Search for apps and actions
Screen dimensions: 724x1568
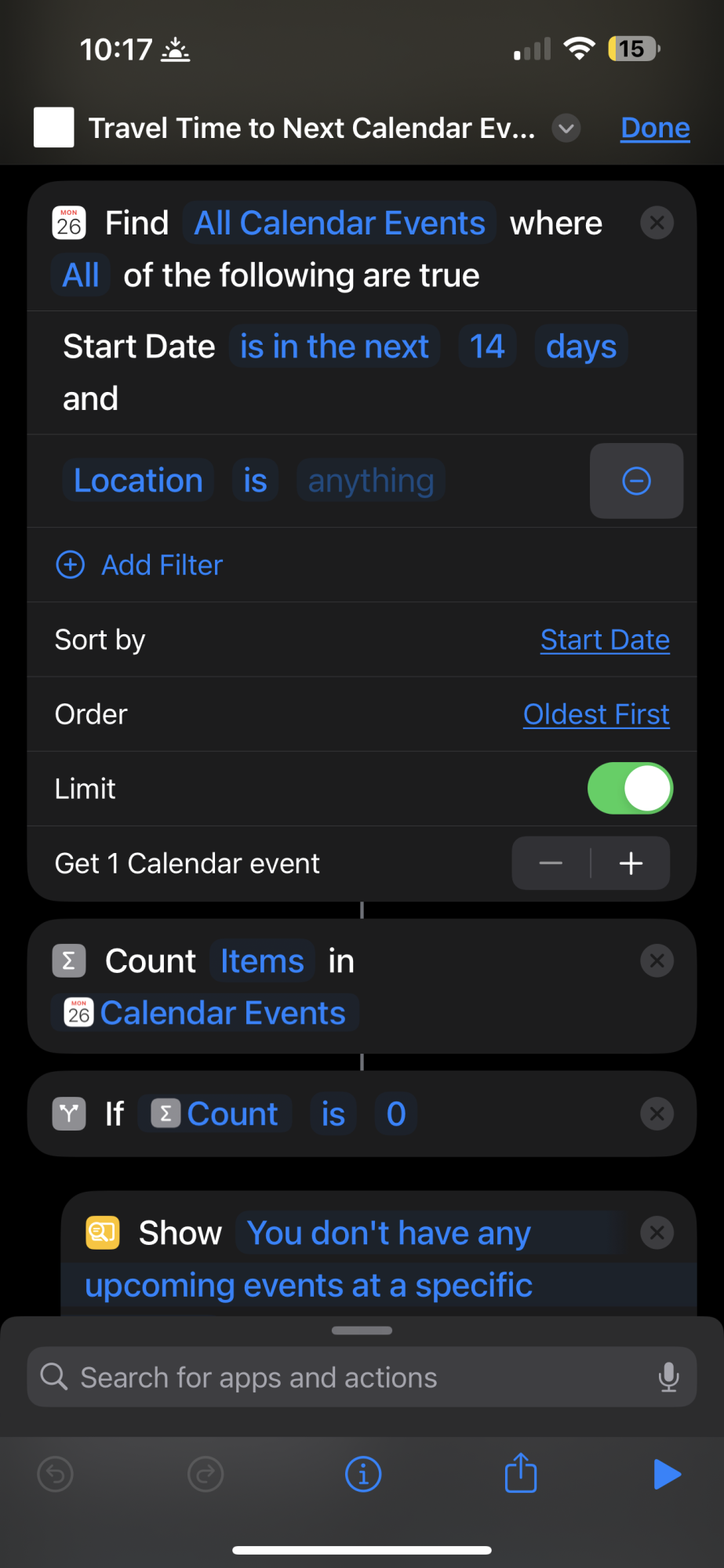tap(362, 1377)
